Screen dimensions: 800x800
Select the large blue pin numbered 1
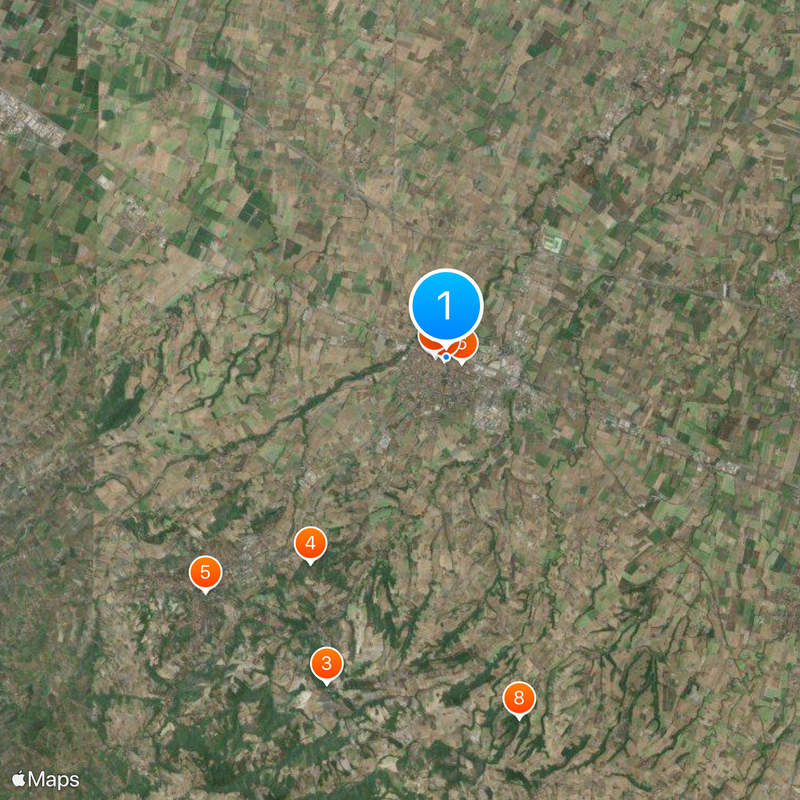coord(446,304)
